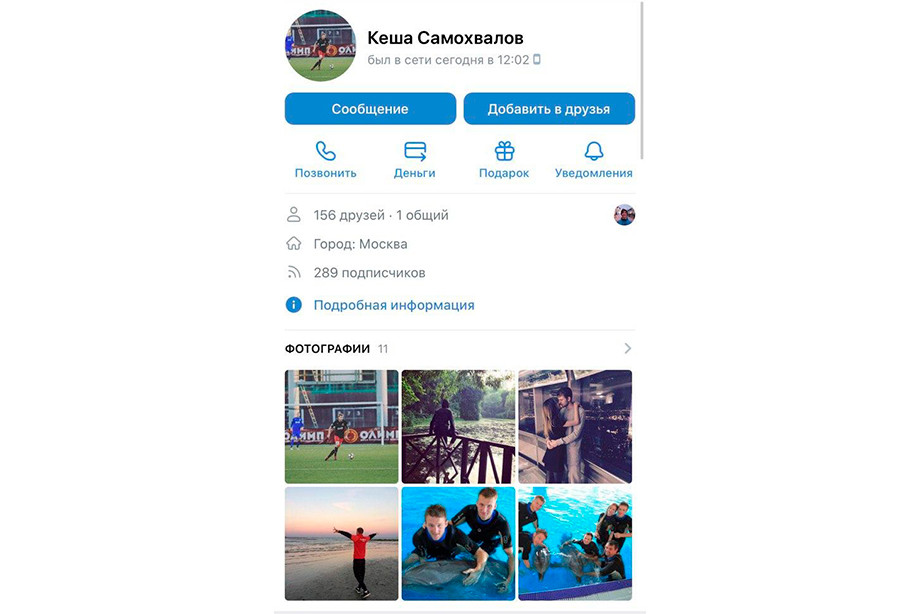Open group photo with dolphins
Viewport: 920px width, 614px height.
[575, 543]
